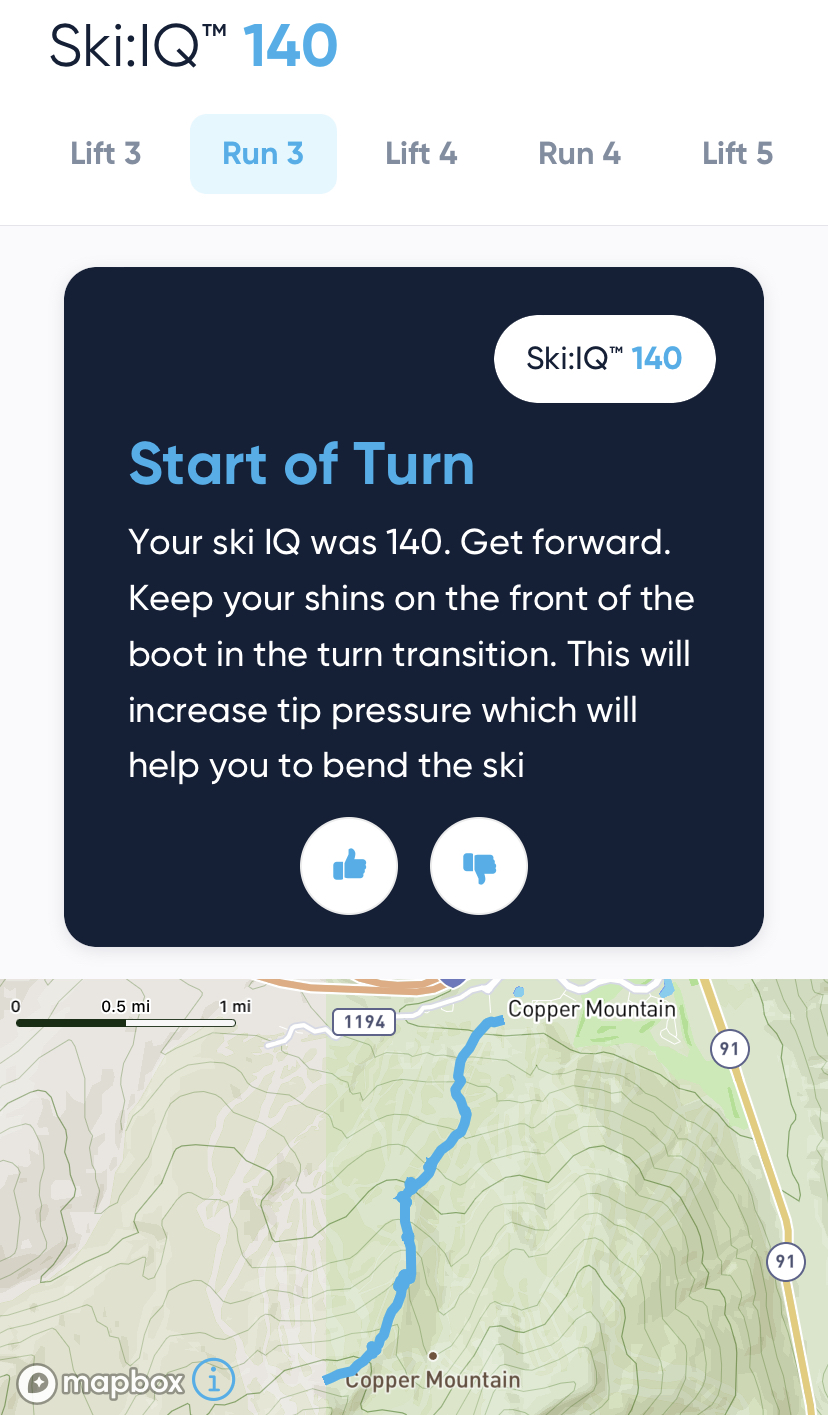Image resolution: width=828 pixels, height=1415 pixels.
Task: Give the Start of Turn tip a thumbs up
Action: (x=349, y=866)
